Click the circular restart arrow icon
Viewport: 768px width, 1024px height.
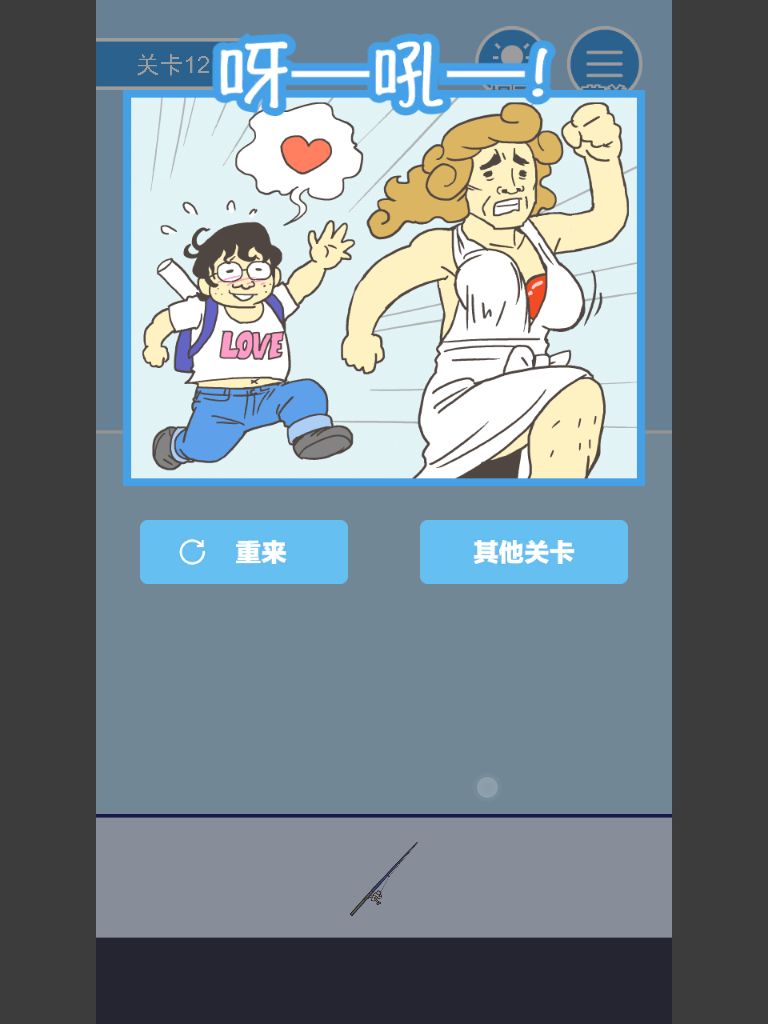click(192, 551)
